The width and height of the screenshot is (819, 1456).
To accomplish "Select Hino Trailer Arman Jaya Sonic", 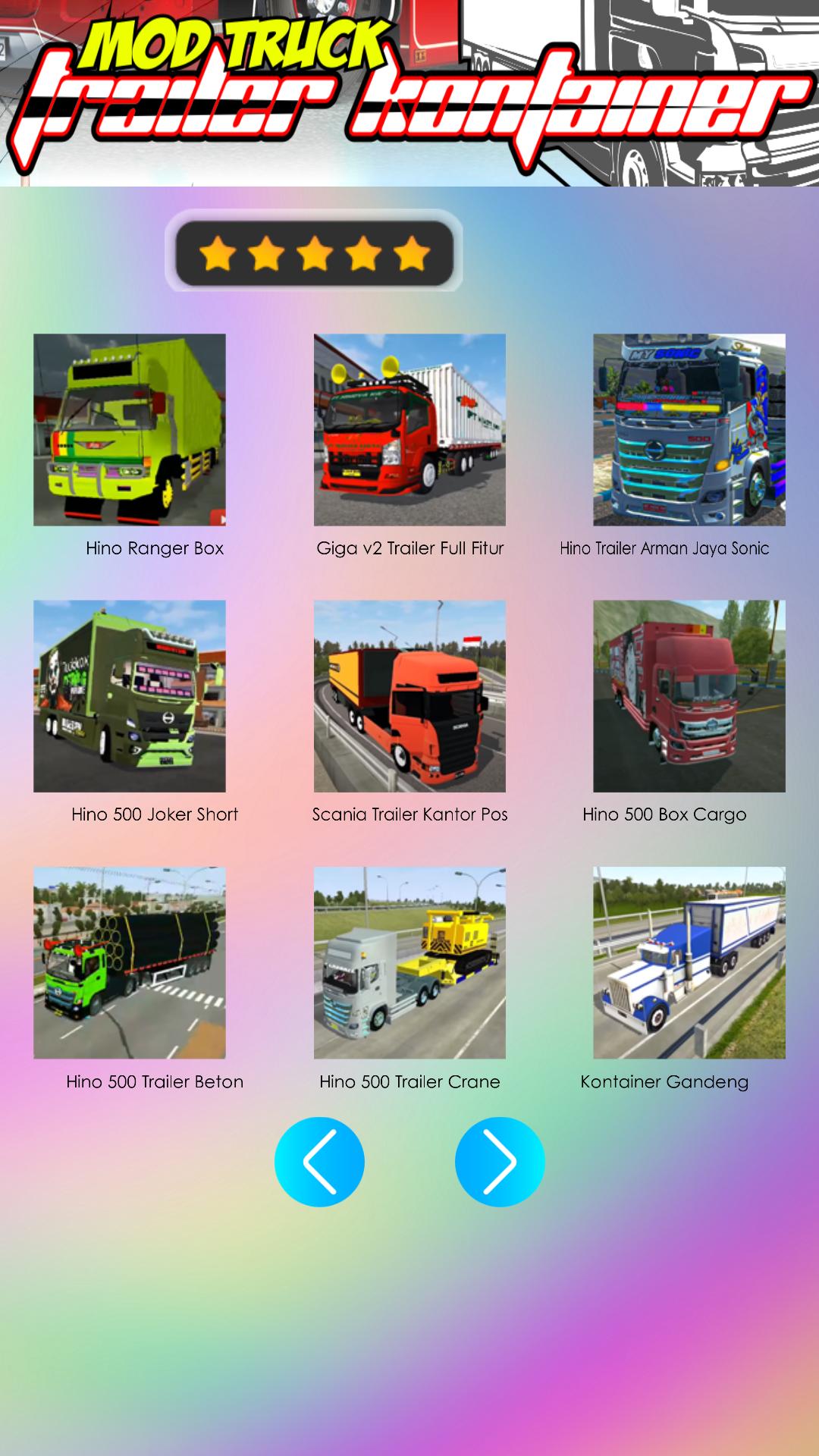I will pos(689,430).
